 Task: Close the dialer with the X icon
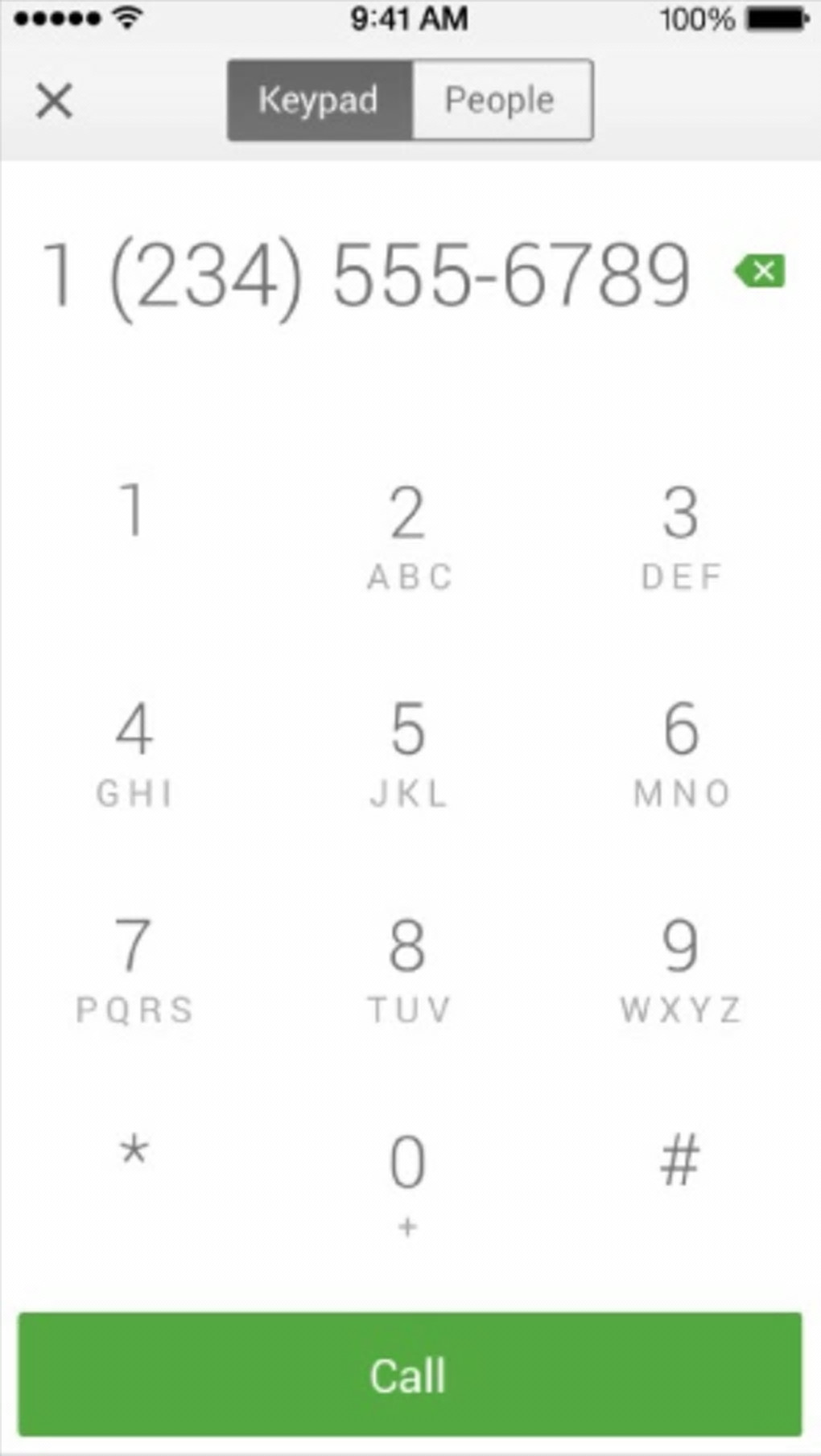click(54, 101)
